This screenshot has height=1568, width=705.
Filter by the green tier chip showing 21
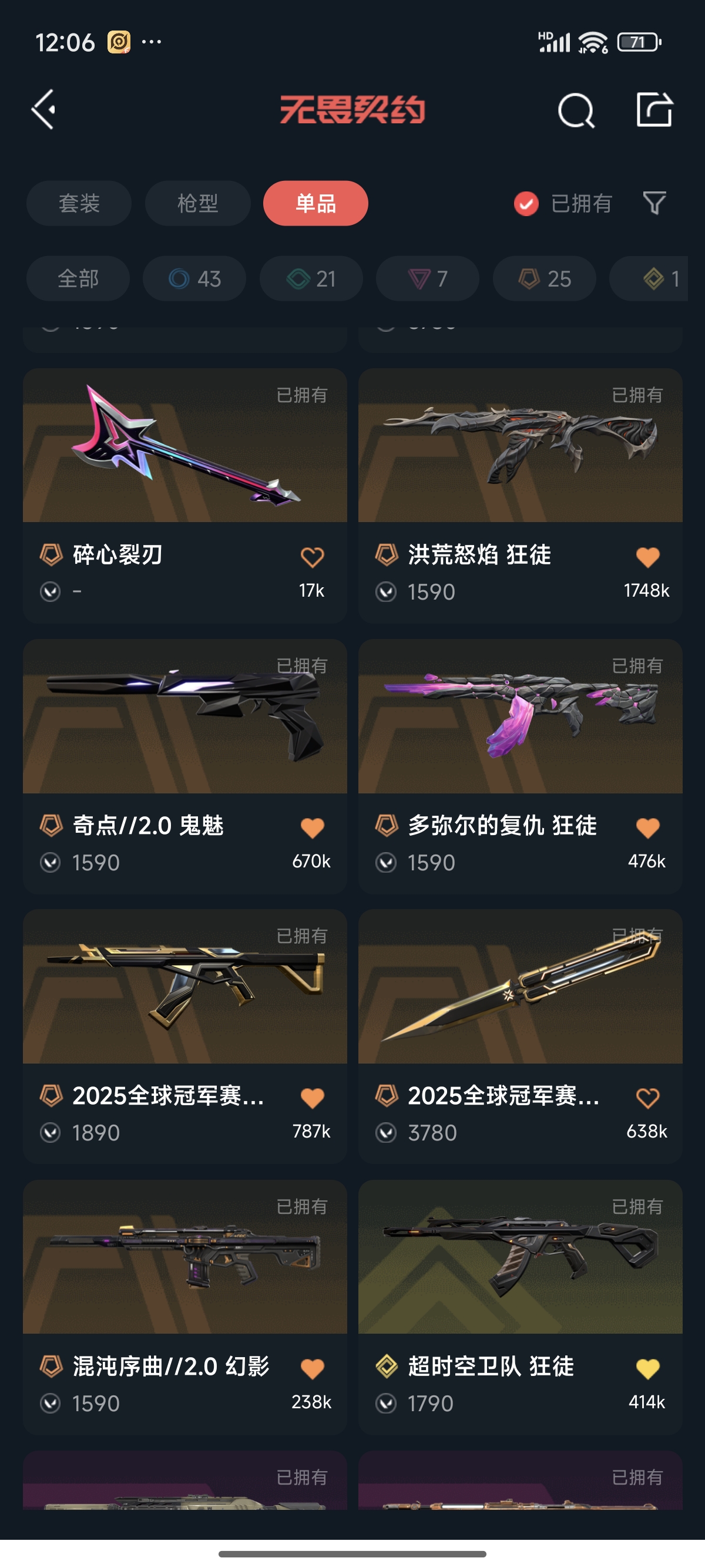(311, 279)
